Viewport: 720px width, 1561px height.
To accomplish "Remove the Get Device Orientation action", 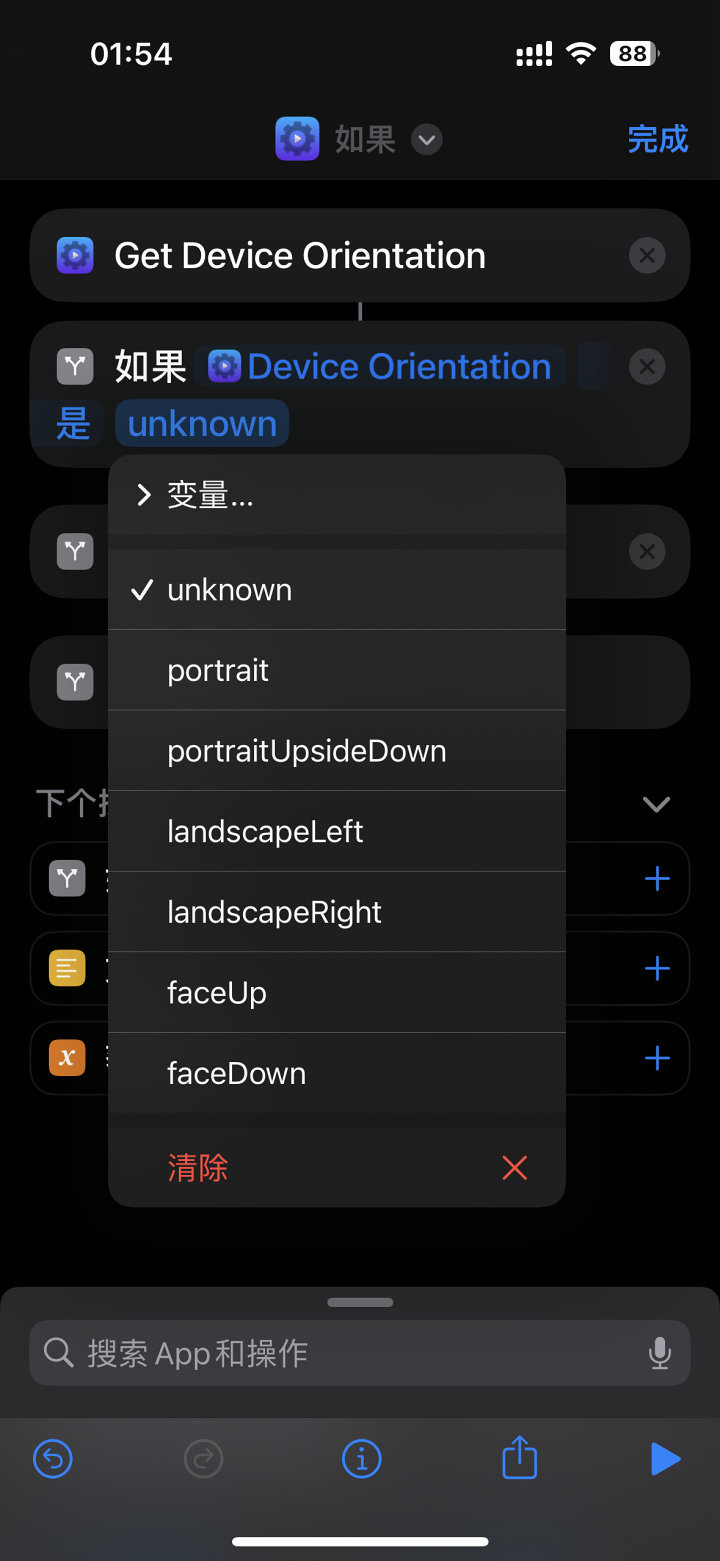I will point(647,256).
